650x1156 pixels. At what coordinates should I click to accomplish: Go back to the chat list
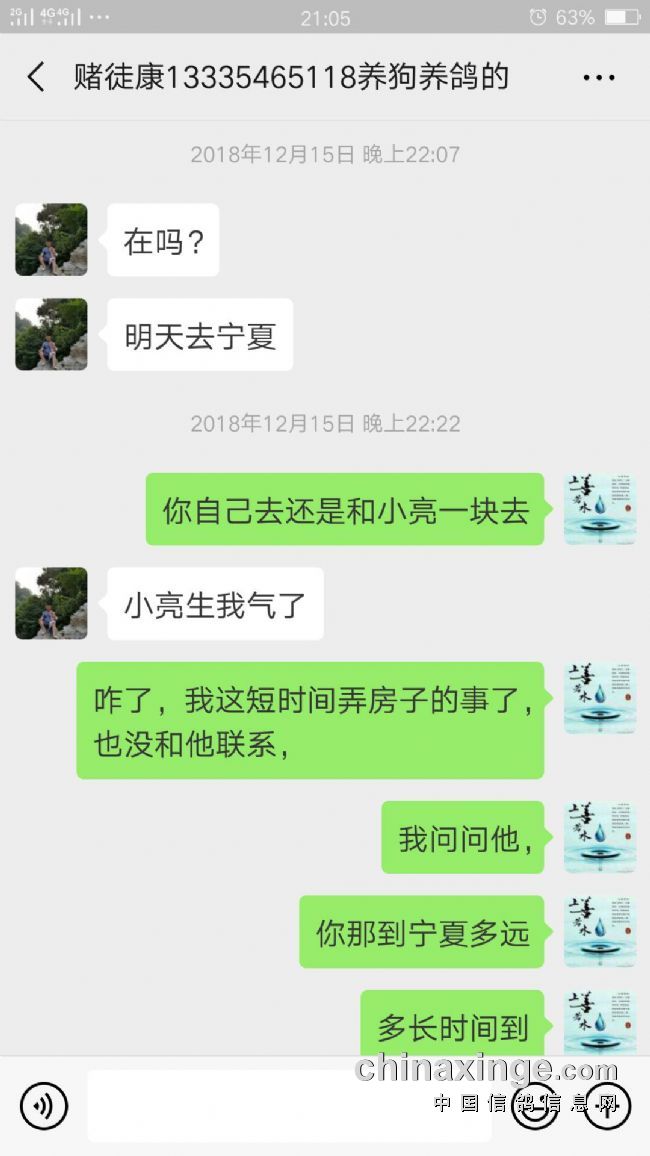(36, 77)
